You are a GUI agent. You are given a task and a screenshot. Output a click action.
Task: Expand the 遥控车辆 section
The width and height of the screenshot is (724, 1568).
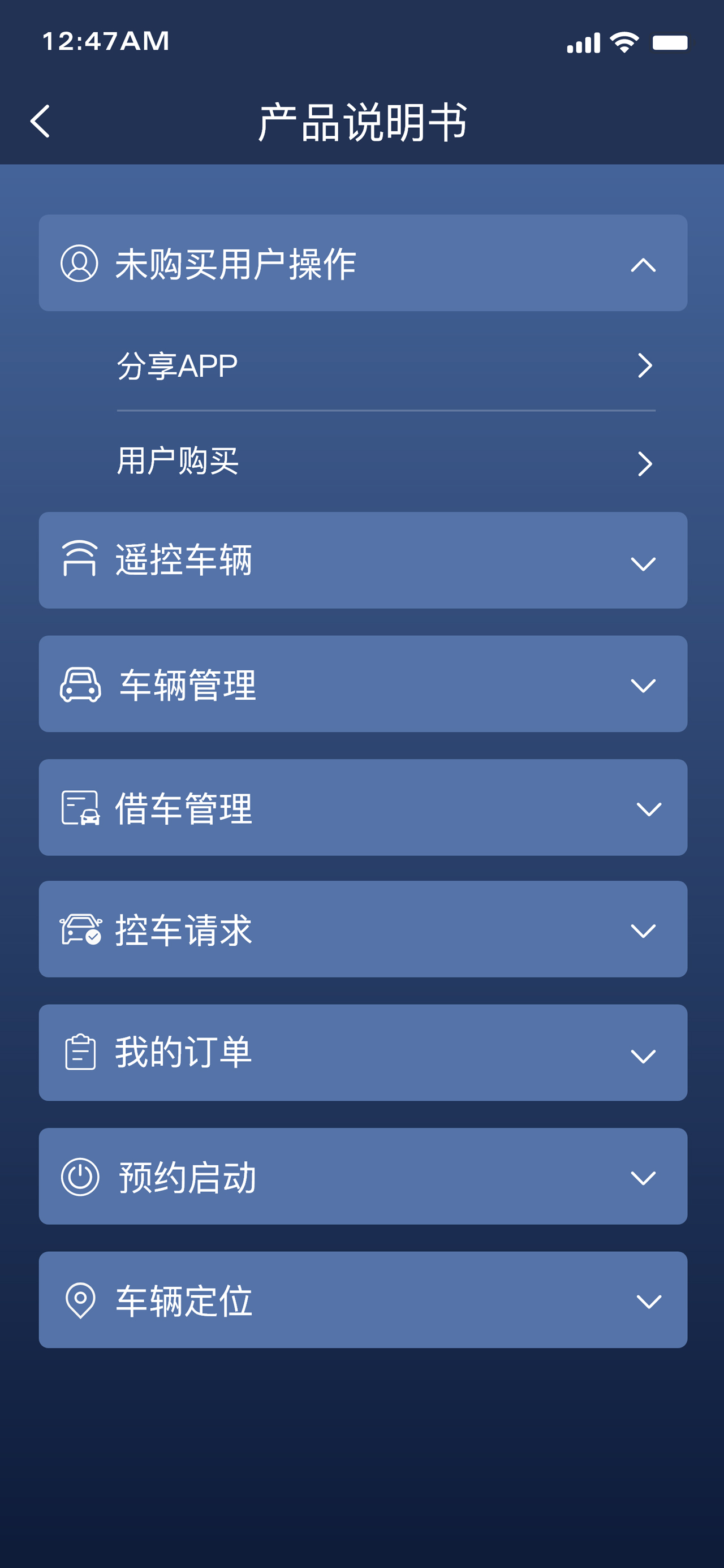(x=363, y=560)
